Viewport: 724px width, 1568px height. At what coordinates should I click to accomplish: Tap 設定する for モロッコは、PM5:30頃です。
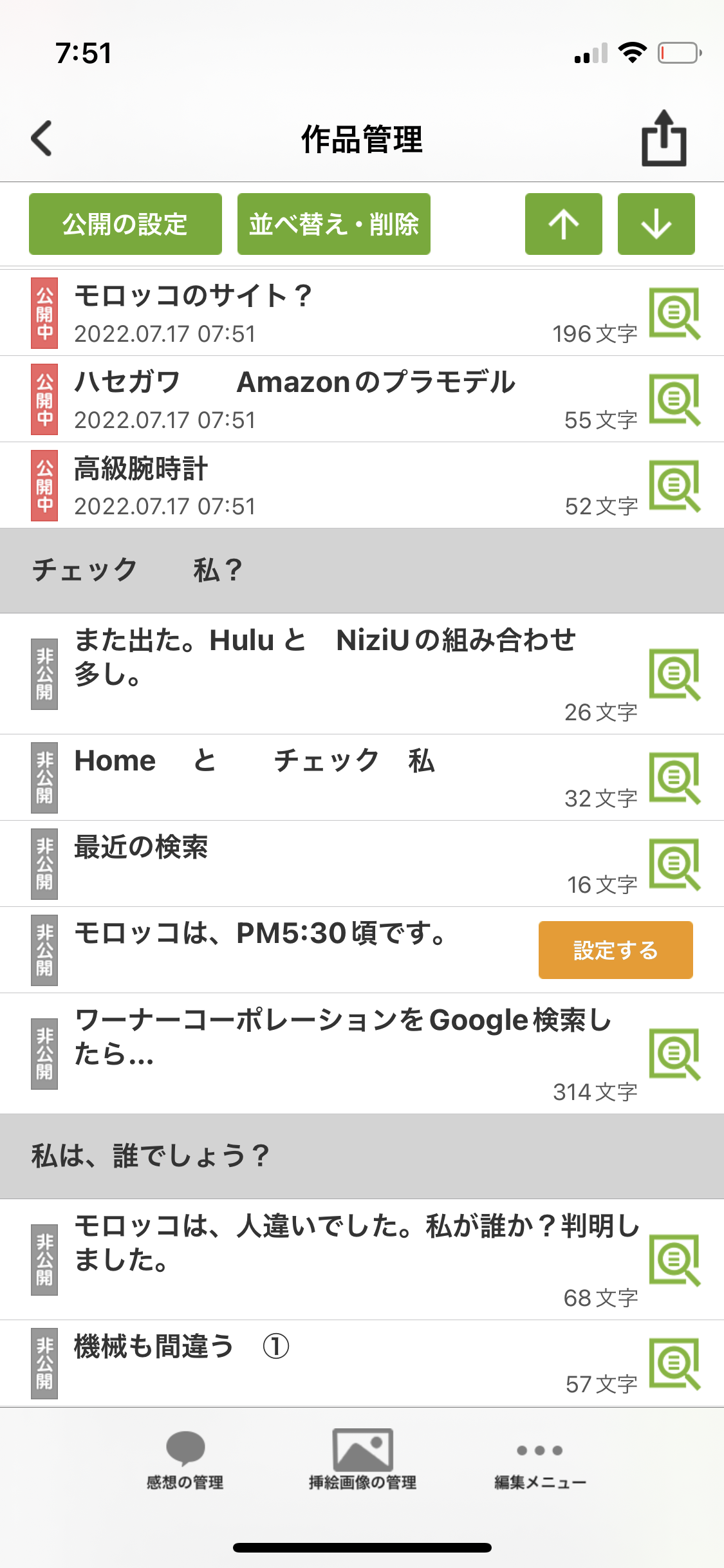click(x=615, y=950)
